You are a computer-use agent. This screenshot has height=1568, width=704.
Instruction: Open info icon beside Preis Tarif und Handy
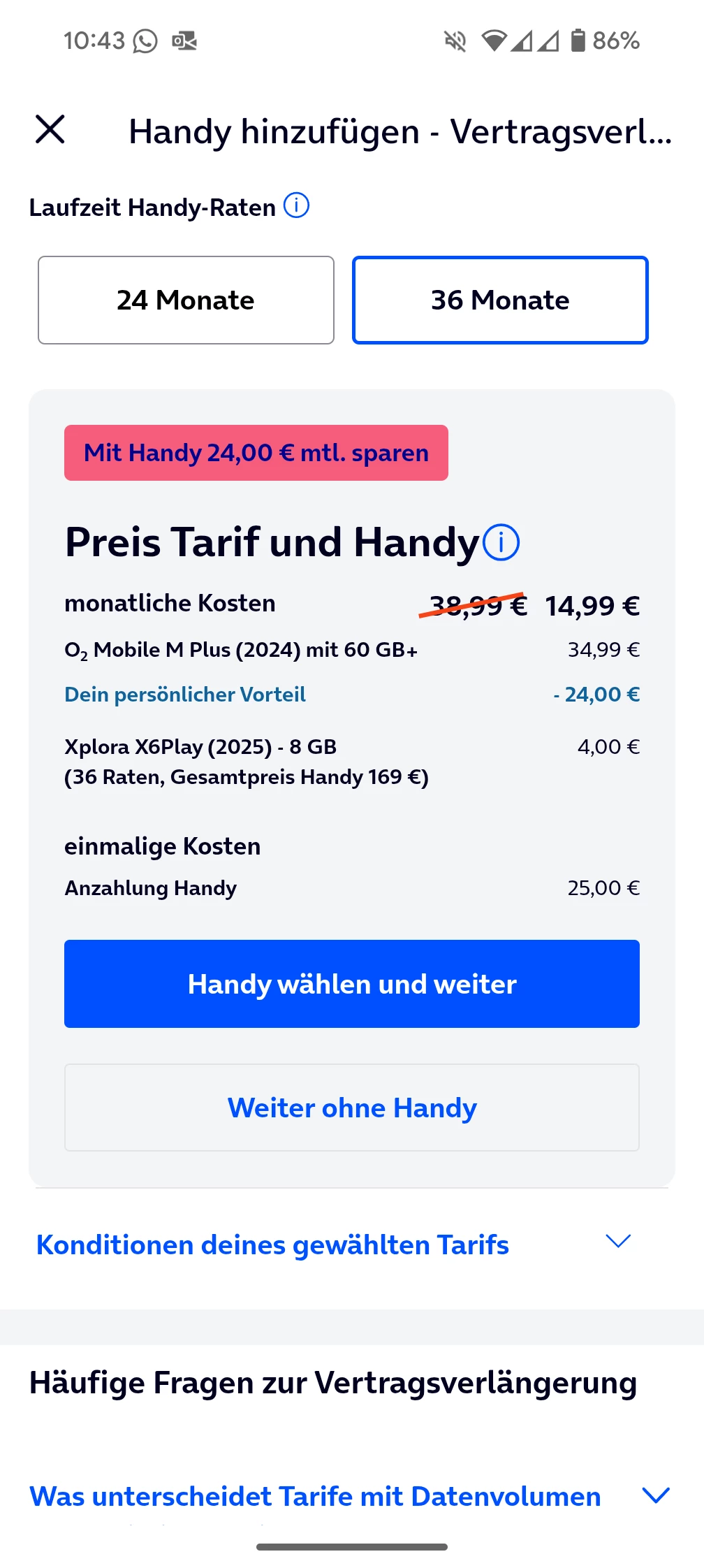click(501, 542)
